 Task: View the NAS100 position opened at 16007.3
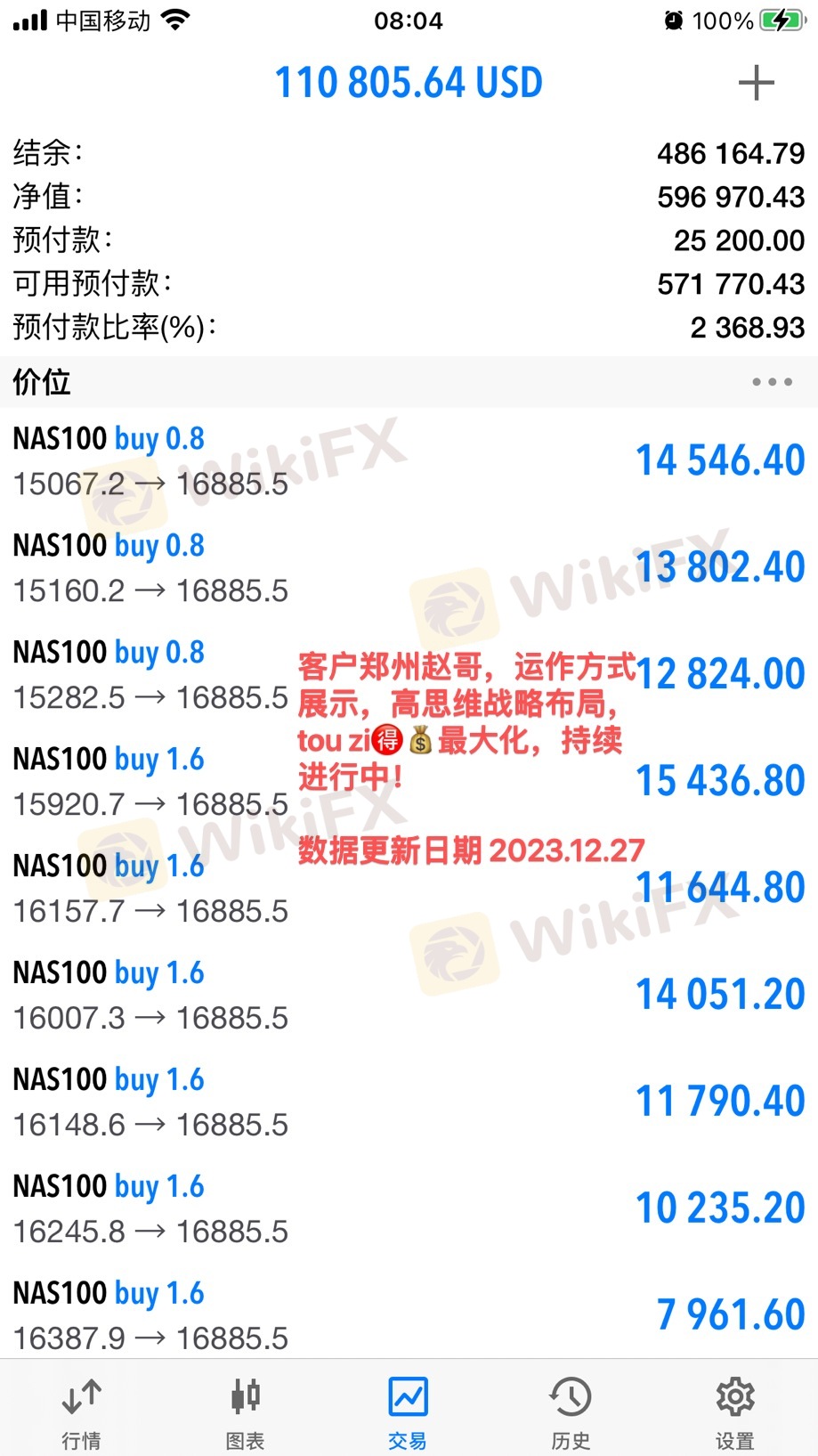coord(409,996)
